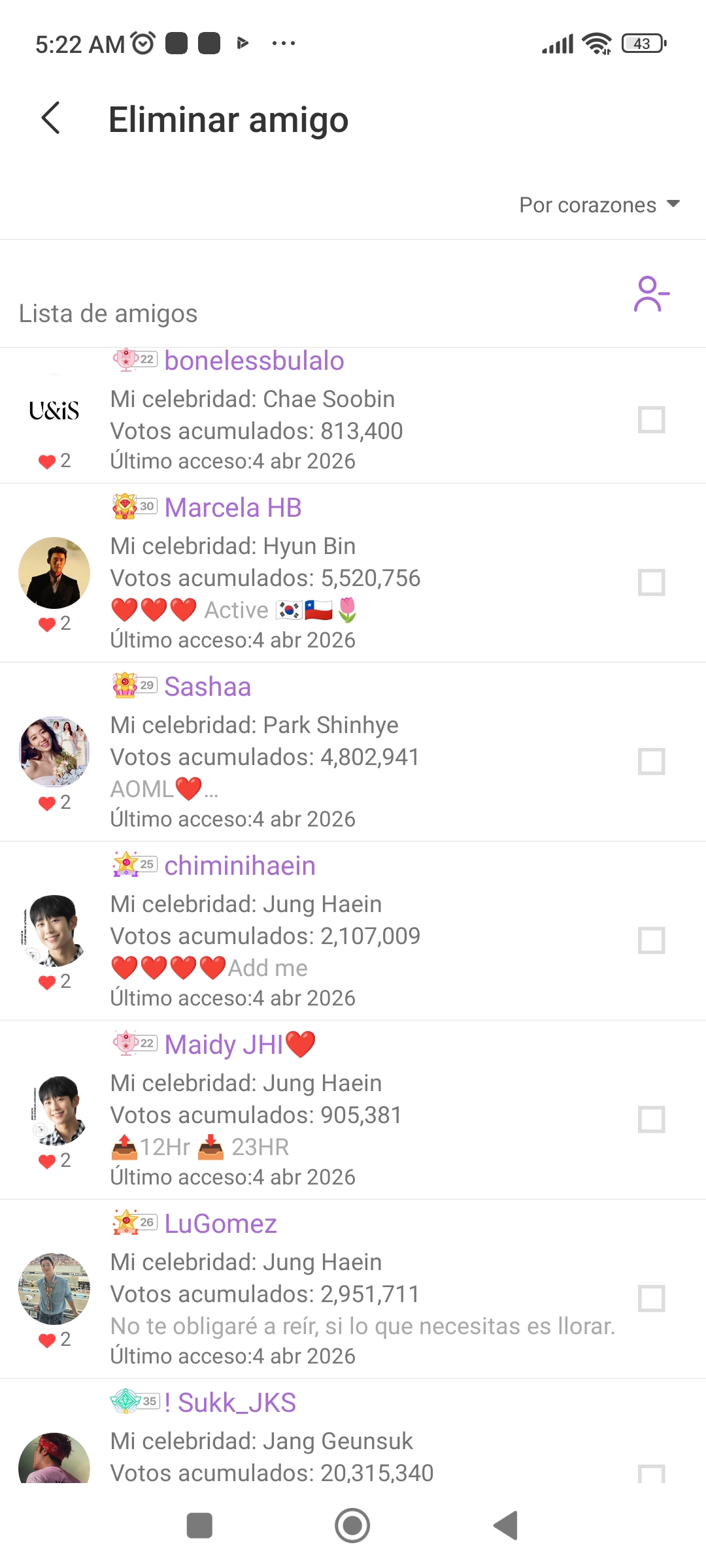
Task: Select the checkbox for bonelessbulalo
Action: (x=651, y=419)
